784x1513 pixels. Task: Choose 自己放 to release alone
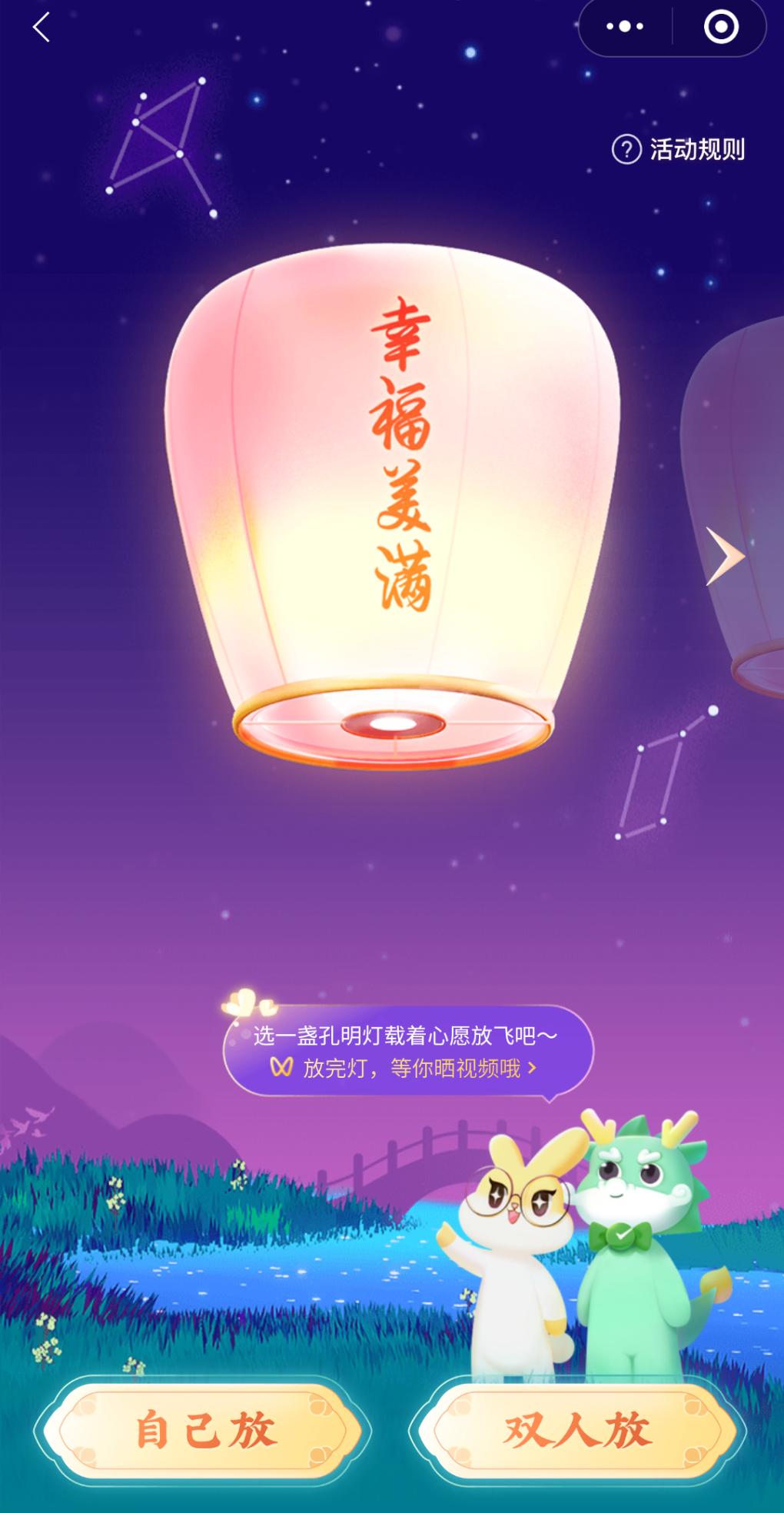pos(203,1431)
